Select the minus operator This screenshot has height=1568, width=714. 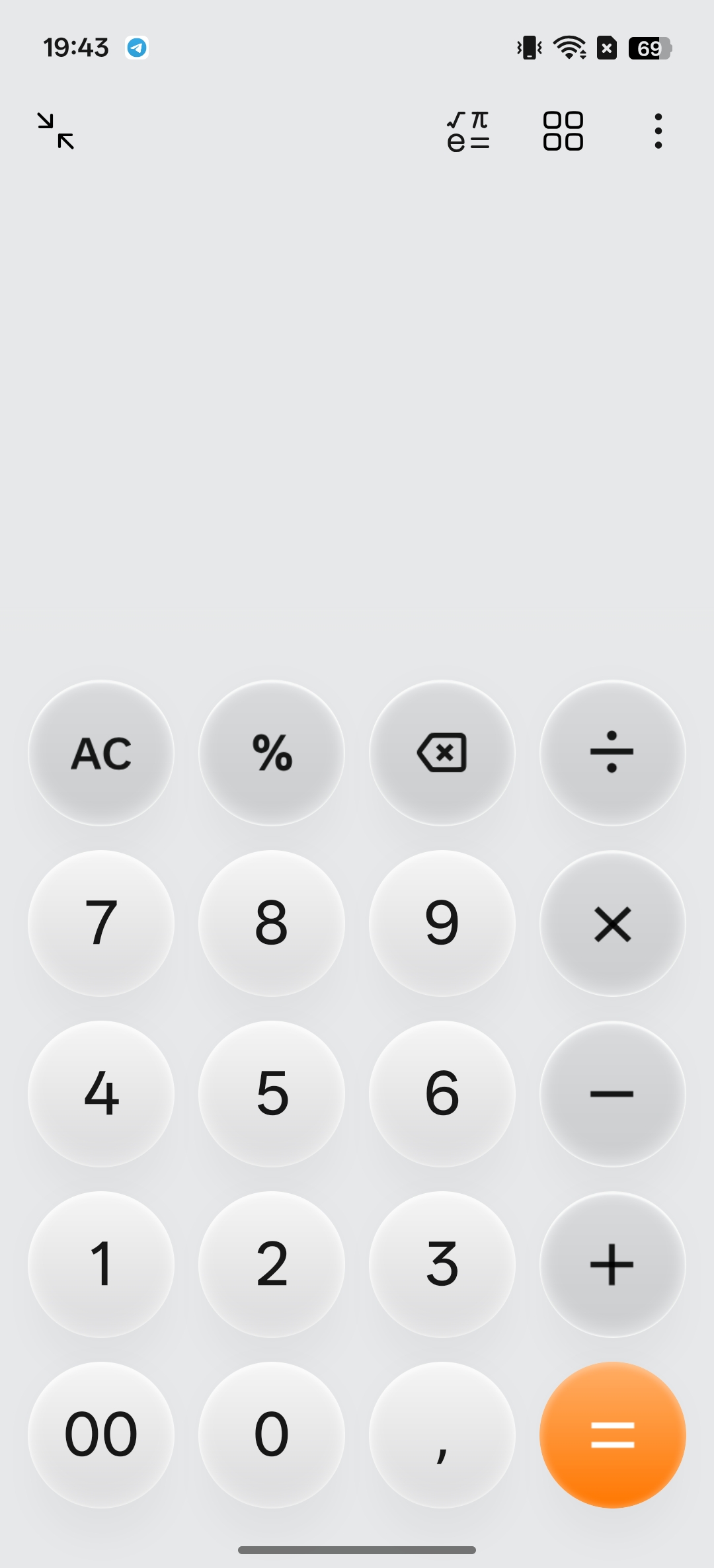(612, 1094)
